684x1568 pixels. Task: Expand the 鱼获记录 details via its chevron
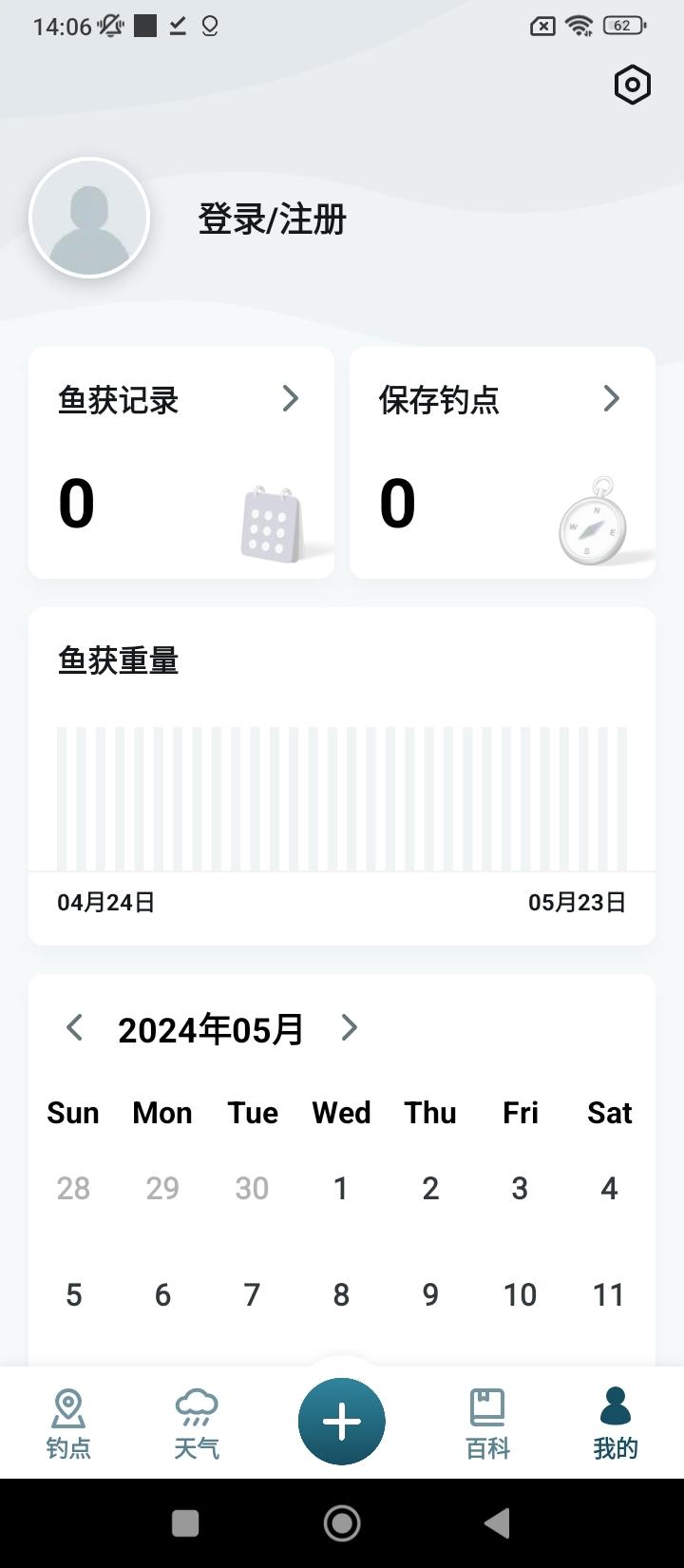point(291,399)
